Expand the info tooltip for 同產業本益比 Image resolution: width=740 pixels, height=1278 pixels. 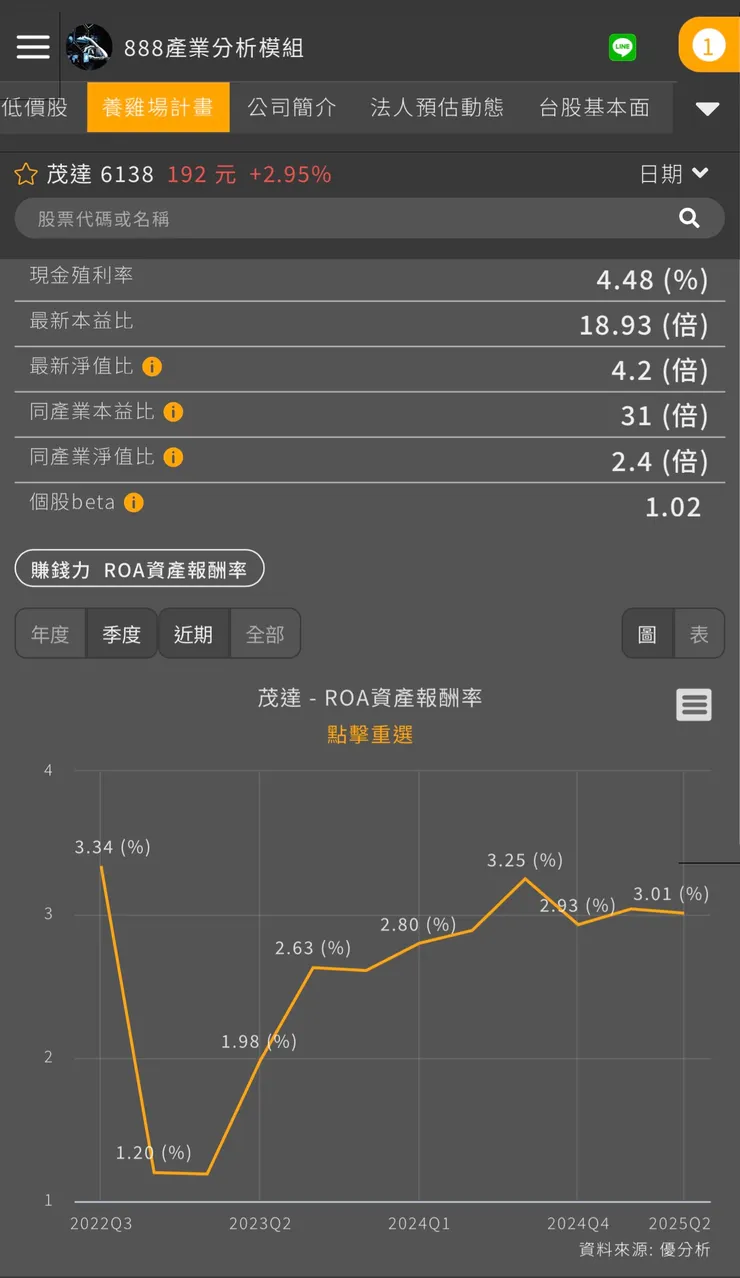point(173,412)
